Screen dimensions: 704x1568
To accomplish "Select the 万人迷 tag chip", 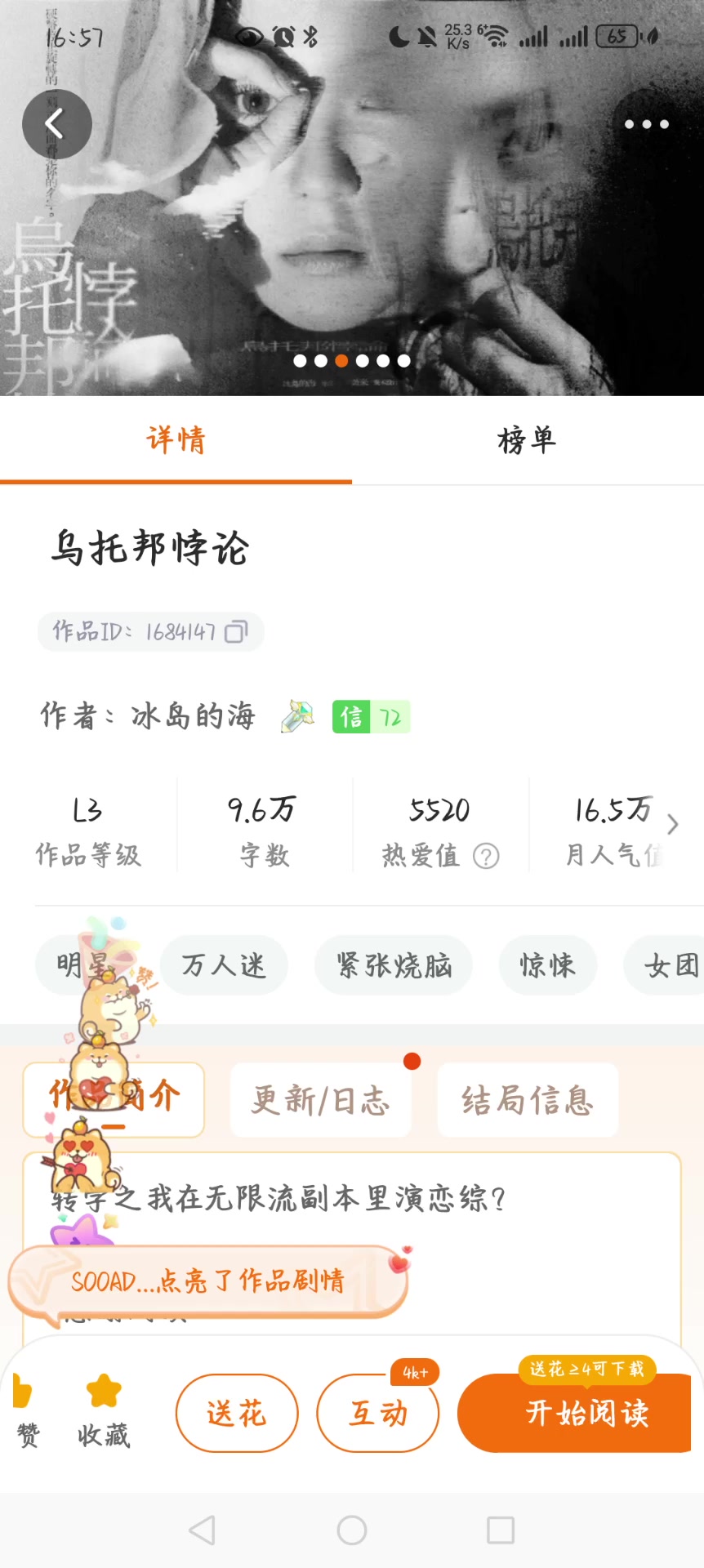I will pos(224,965).
